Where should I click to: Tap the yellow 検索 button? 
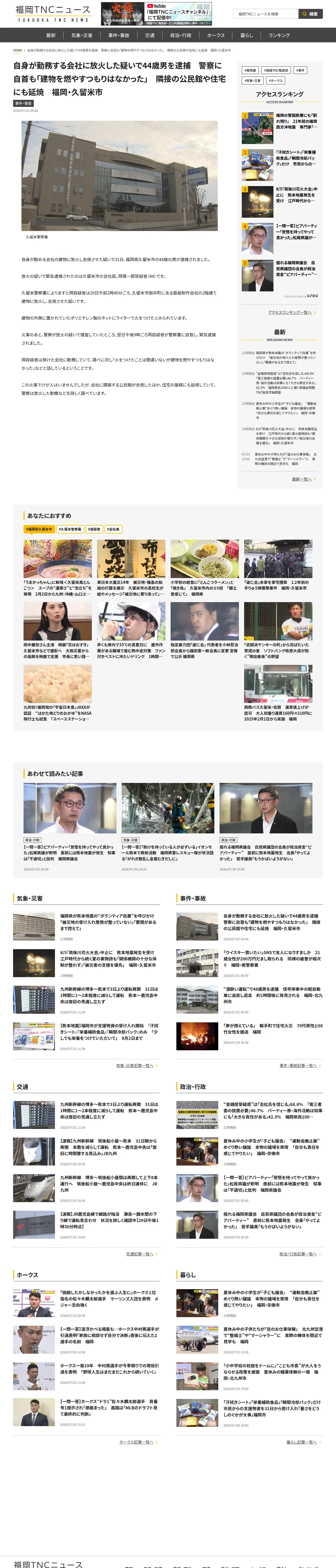tap(310, 13)
